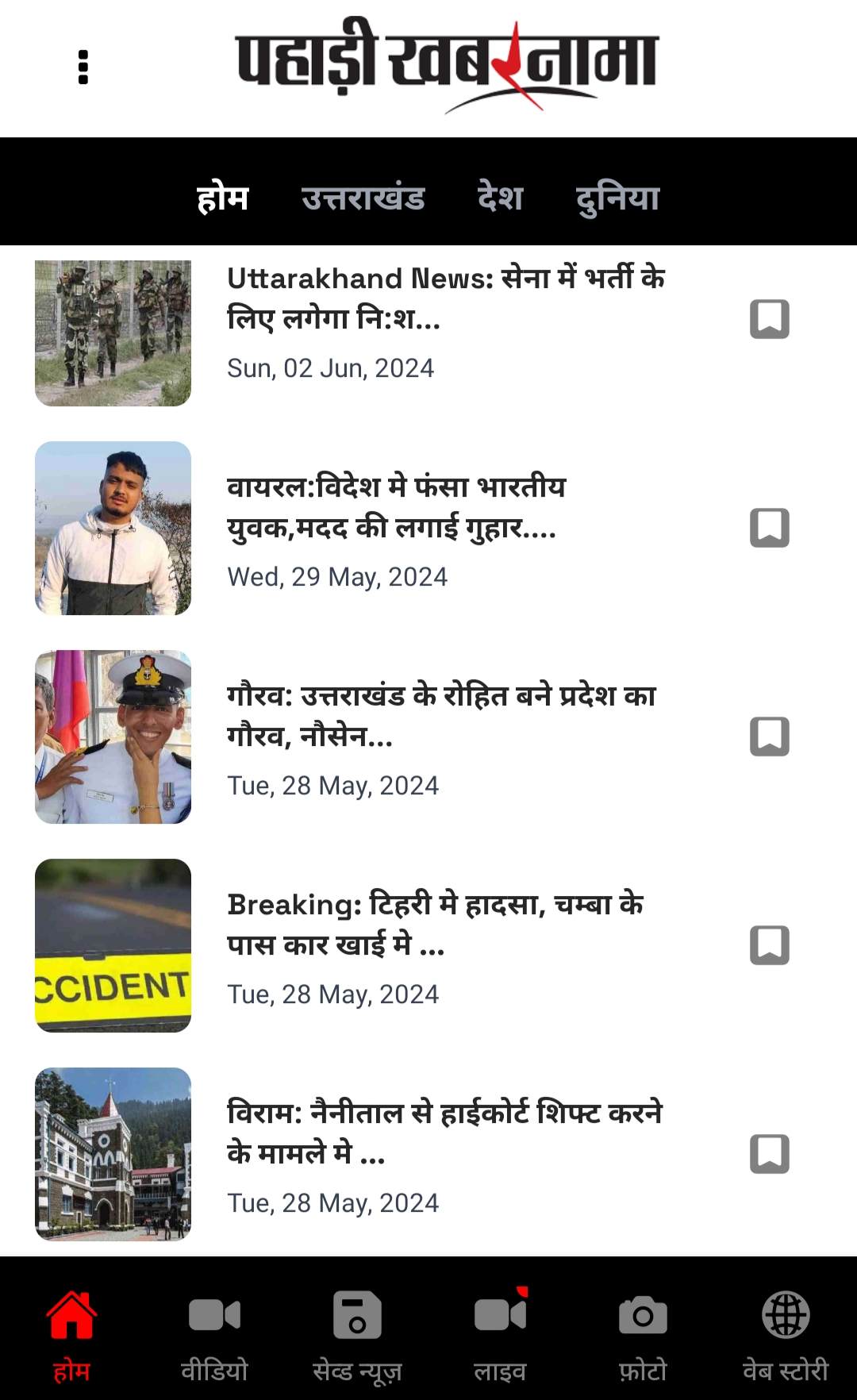Bookmark the Breaking टिहरी accident article
The width and height of the screenshot is (857, 1400).
click(769, 945)
